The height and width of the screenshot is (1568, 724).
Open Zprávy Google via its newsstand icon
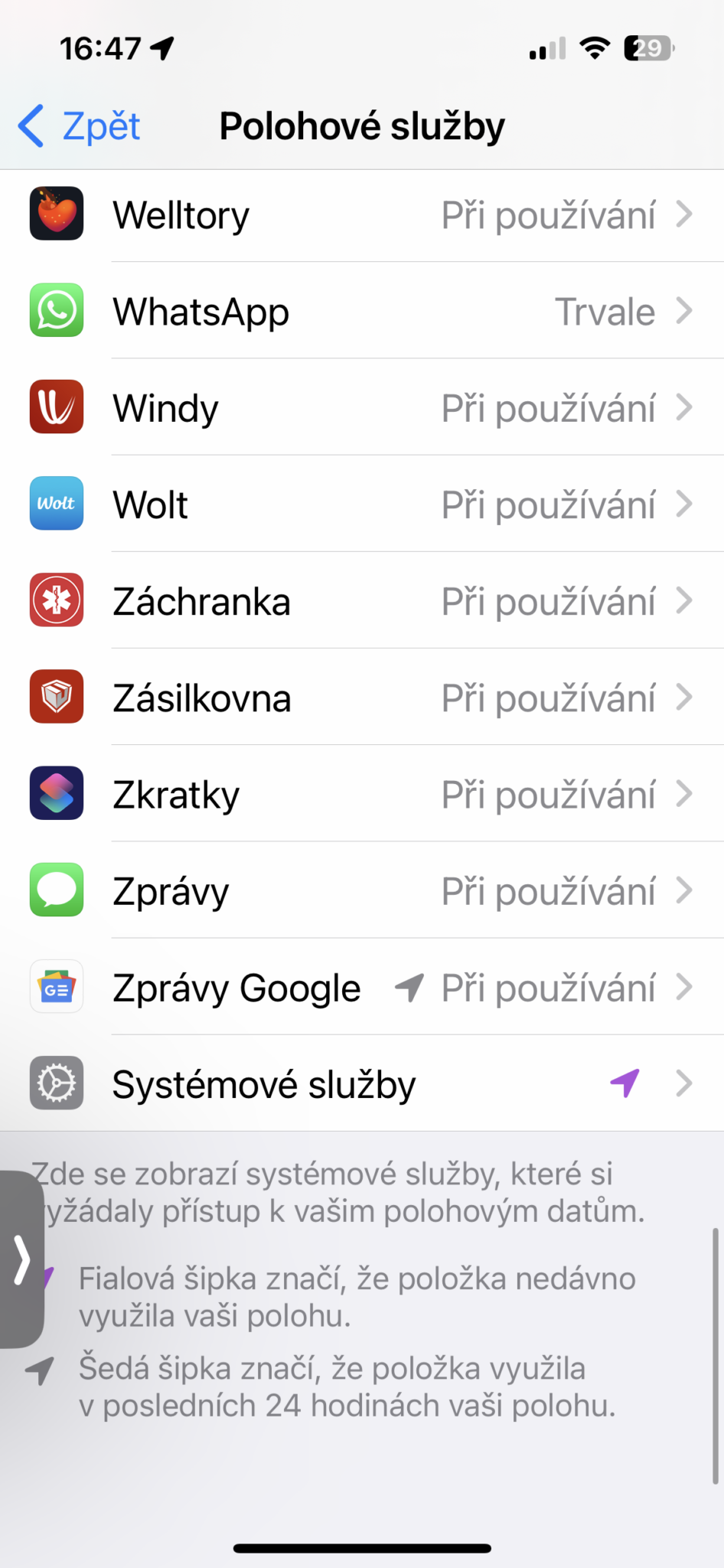(x=56, y=986)
